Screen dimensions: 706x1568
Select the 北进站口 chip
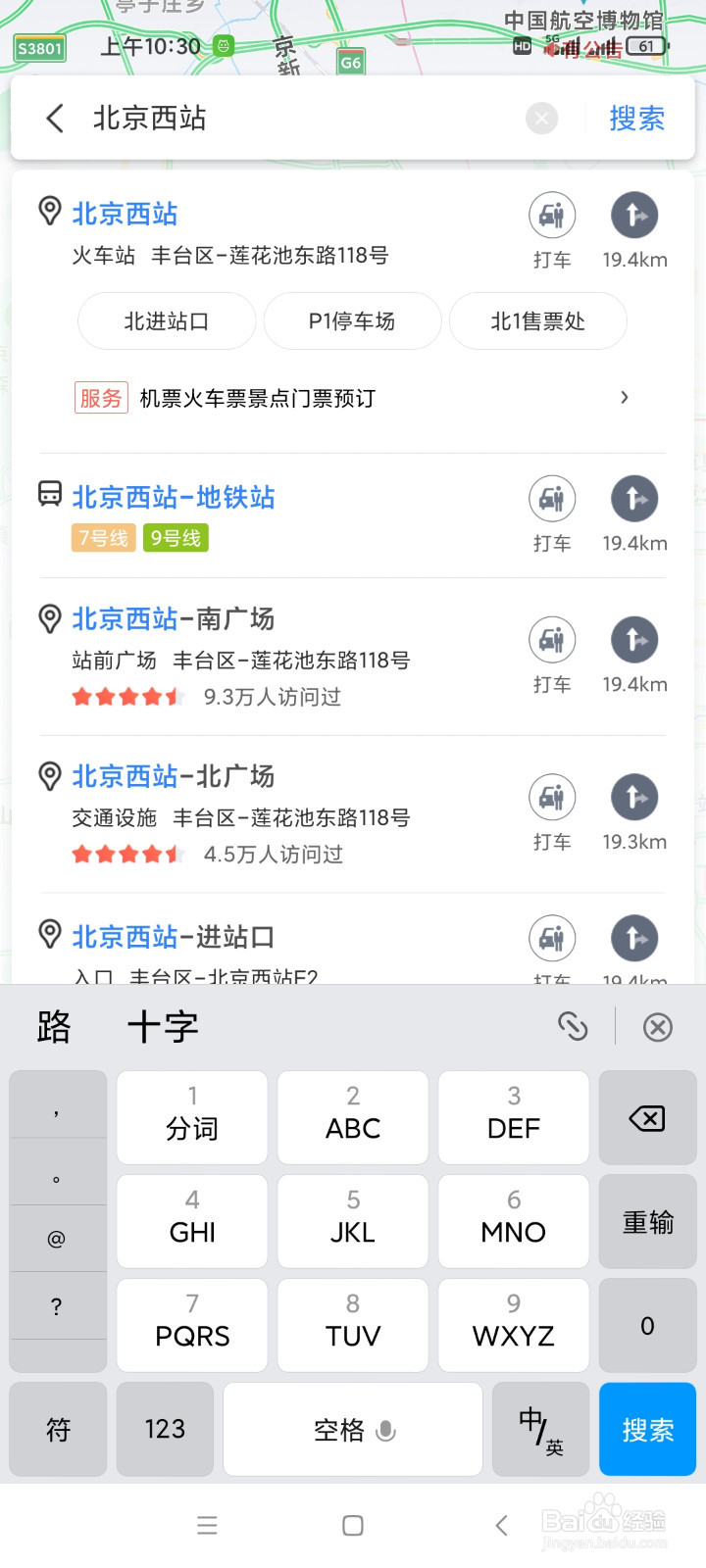pos(167,321)
